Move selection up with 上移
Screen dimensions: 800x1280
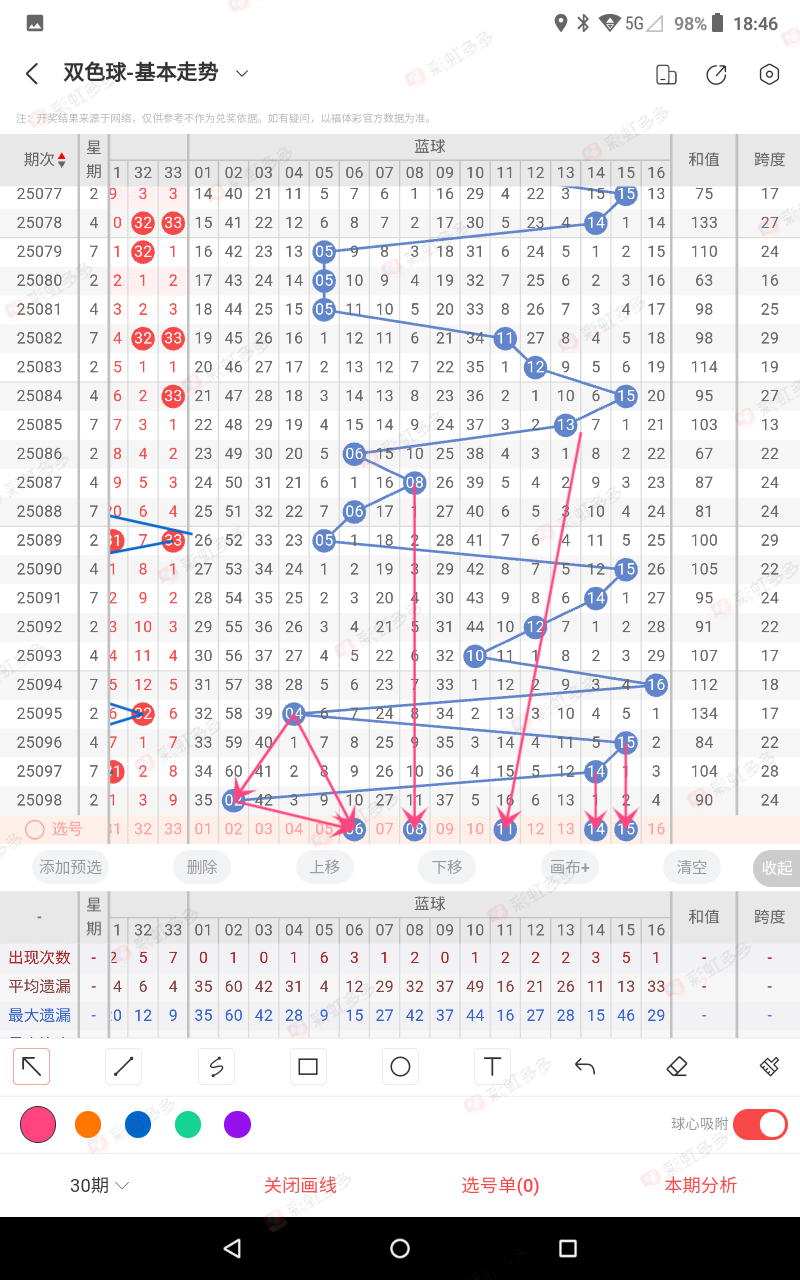point(324,867)
